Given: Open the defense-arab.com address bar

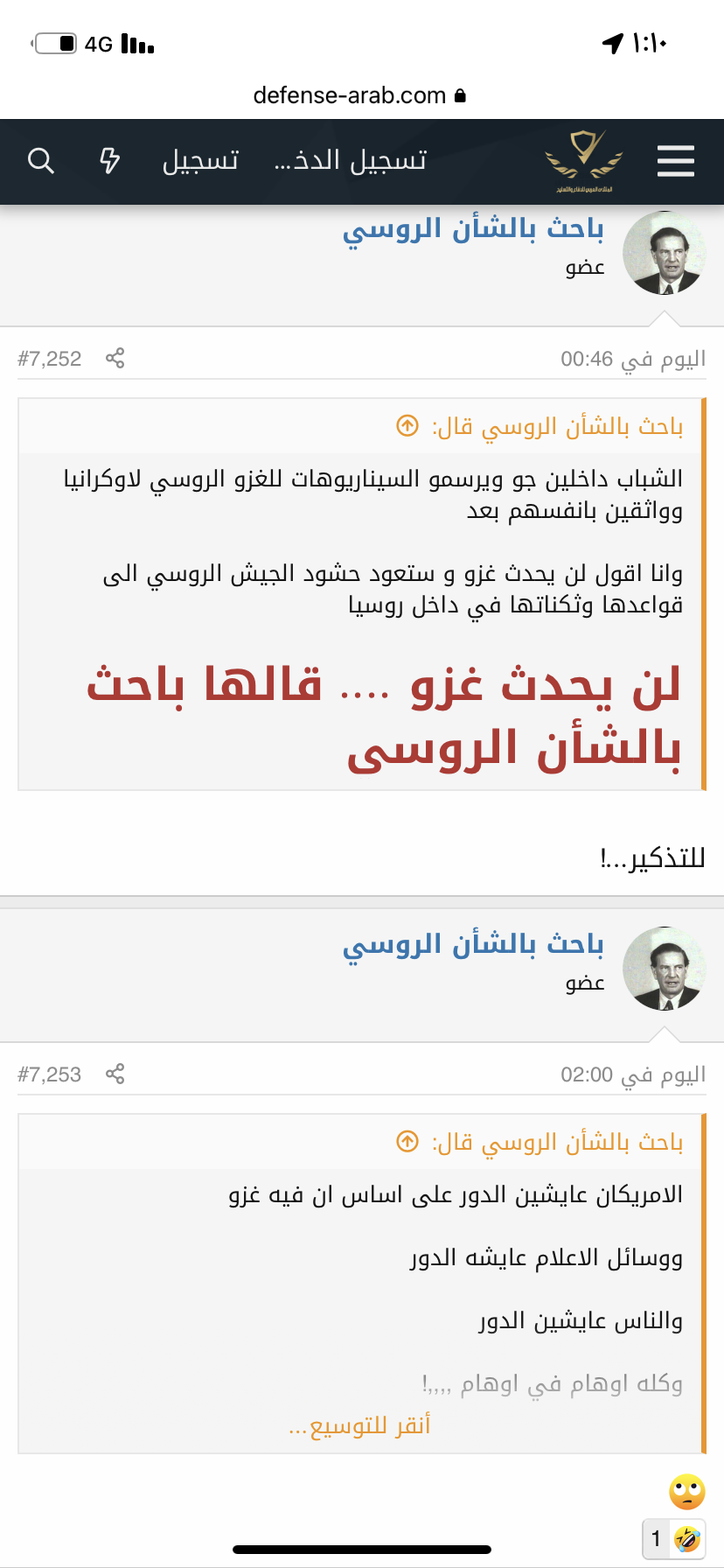Looking at the screenshot, I should click(x=359, y=94).
